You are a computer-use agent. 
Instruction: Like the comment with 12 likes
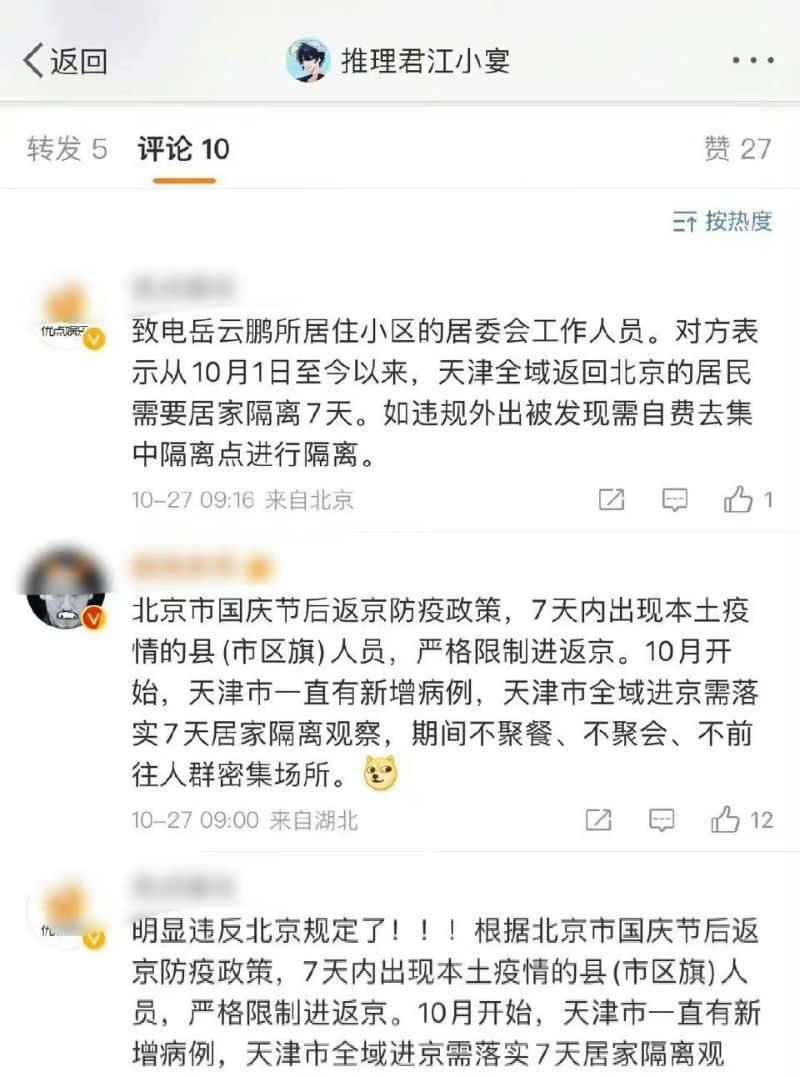click(726, 820)
